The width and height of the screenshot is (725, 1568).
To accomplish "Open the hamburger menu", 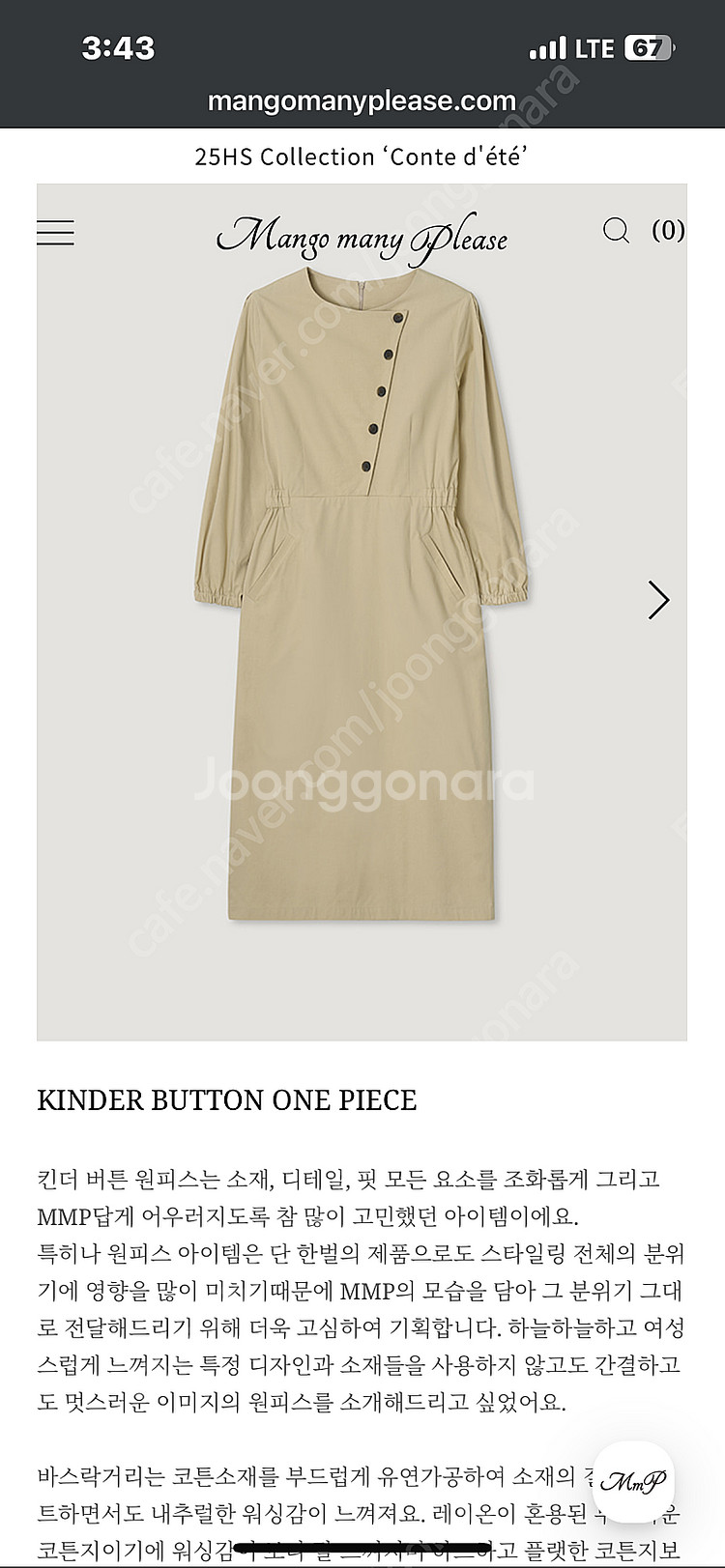I will click(x=55, y=233).
